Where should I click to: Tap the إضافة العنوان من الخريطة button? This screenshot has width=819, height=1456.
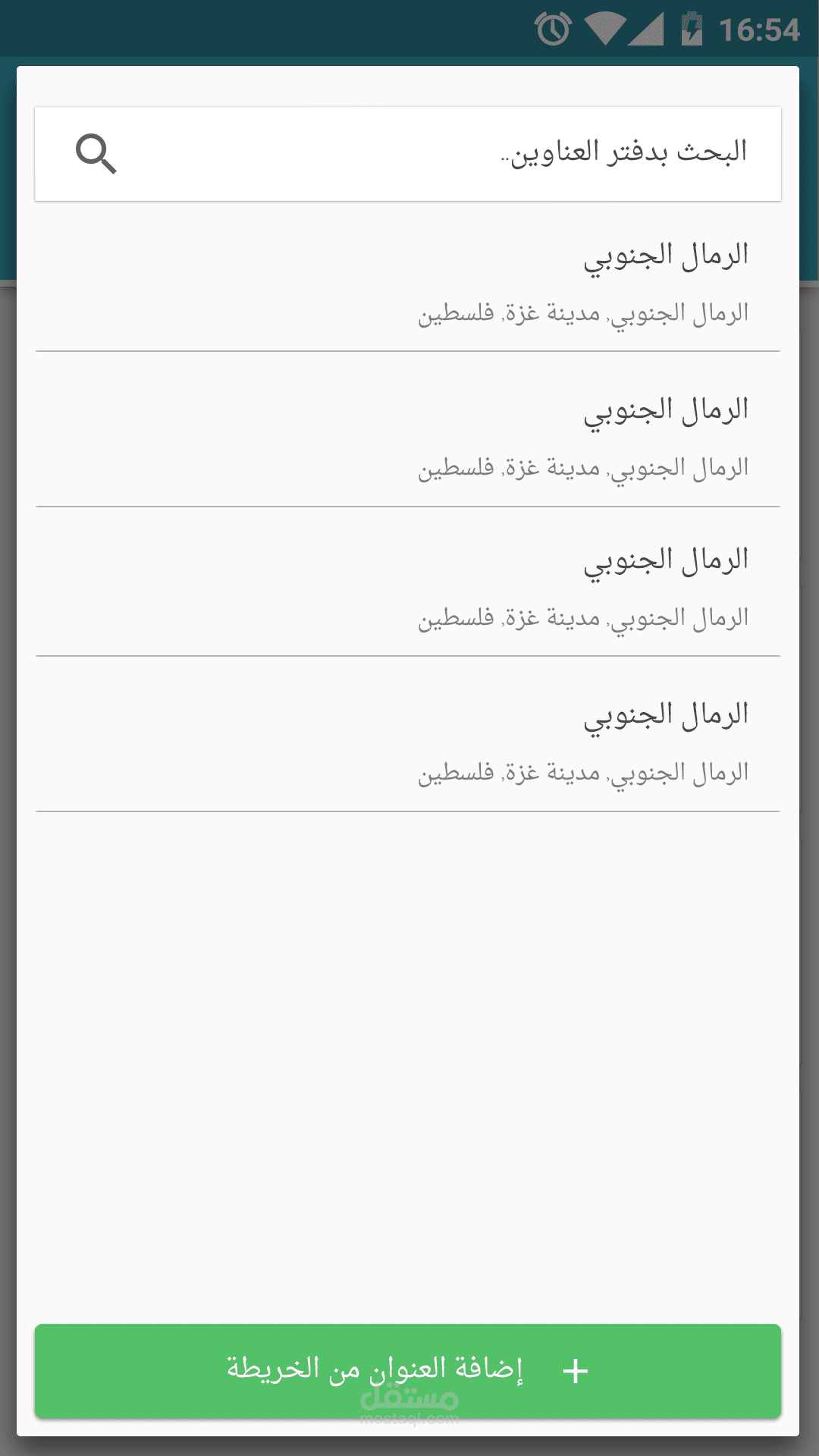408,1370
